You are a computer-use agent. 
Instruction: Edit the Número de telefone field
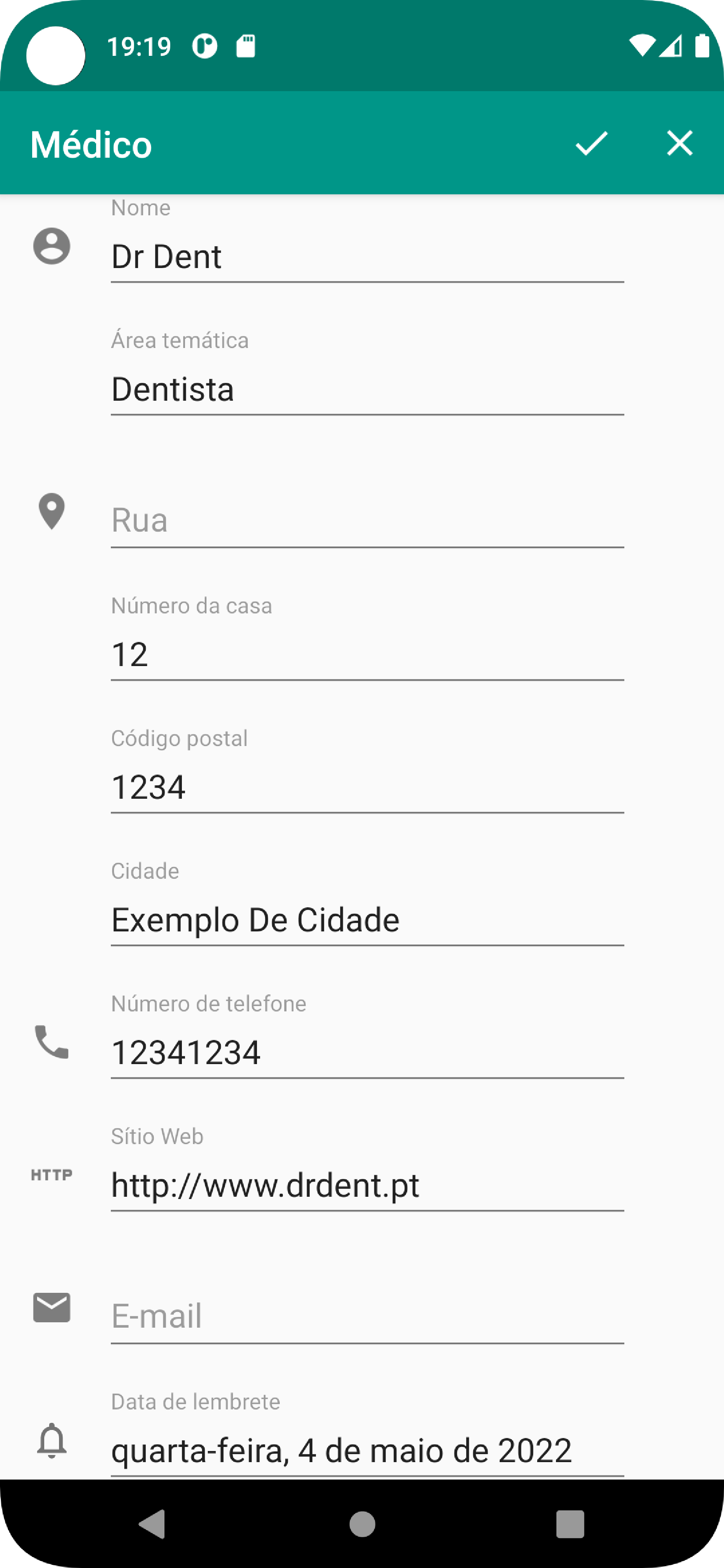click(366, 1052)
